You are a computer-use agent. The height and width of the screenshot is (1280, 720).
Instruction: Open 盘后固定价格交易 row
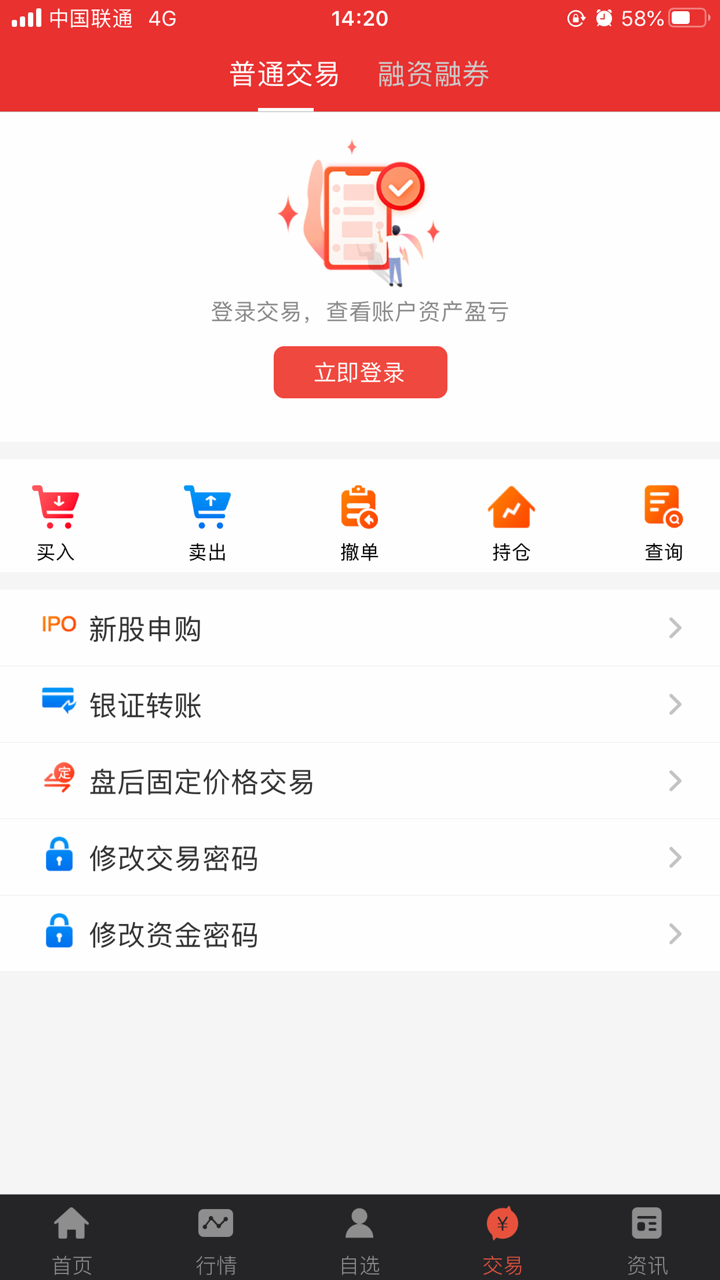click(x=360, y=781)
